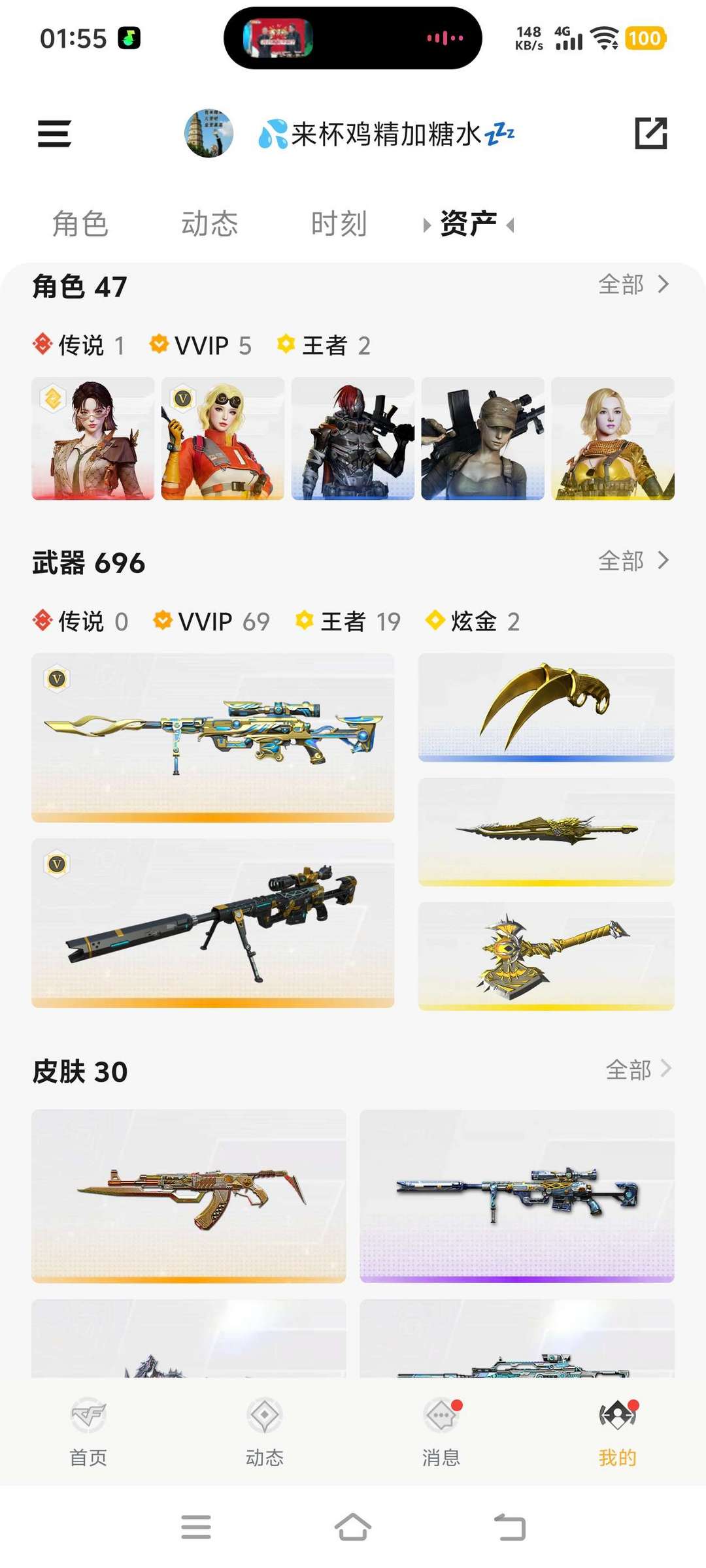This screenshot has width=706, height=1568.
Task: Select the 时刻 tab
Action: pos(339,223)
